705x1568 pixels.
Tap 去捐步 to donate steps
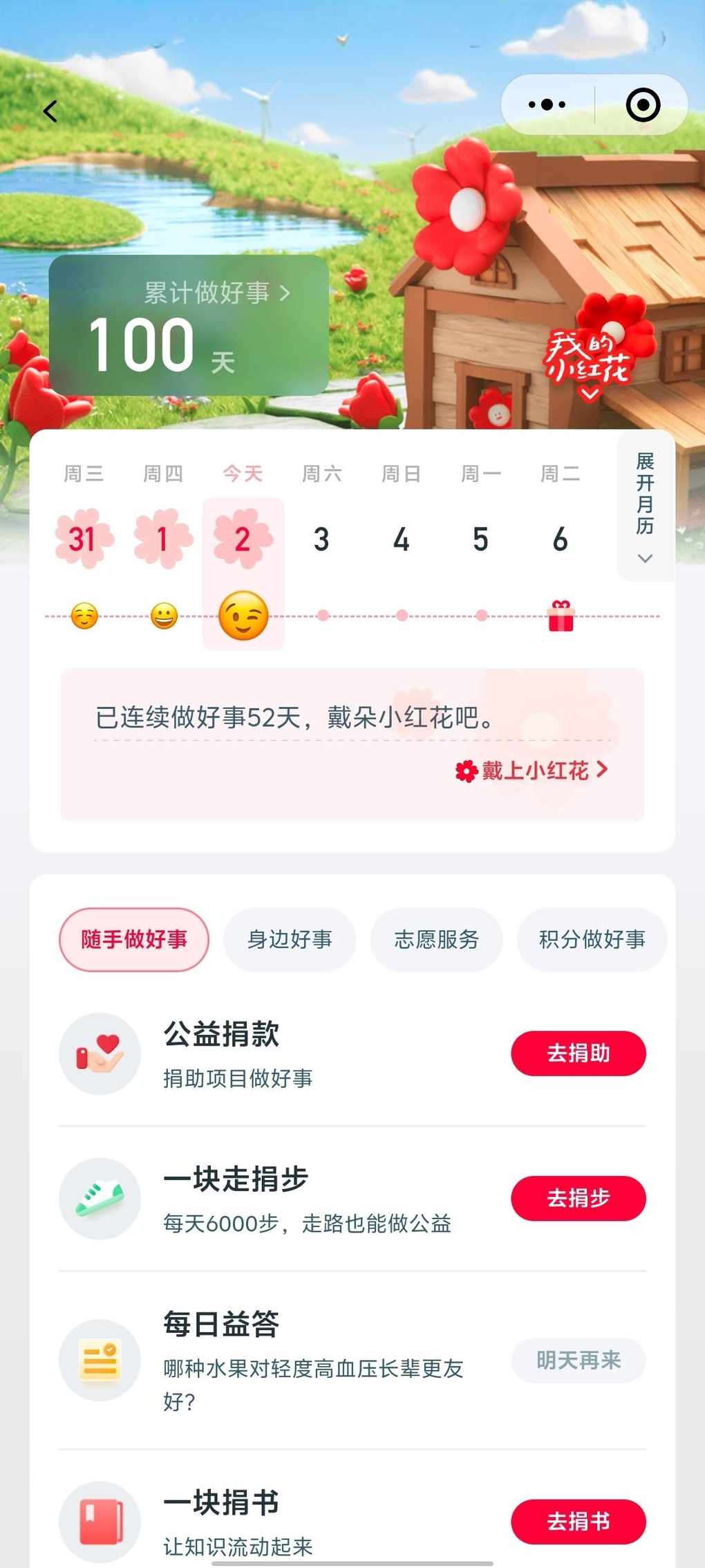point(578,1198)
